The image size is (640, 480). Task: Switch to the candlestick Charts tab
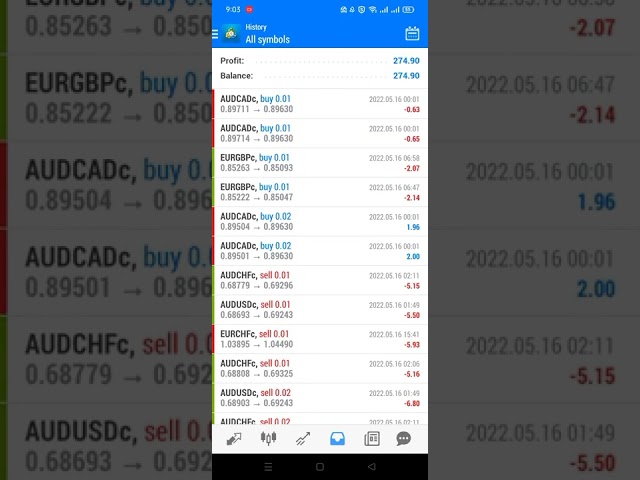coord(268,438)
